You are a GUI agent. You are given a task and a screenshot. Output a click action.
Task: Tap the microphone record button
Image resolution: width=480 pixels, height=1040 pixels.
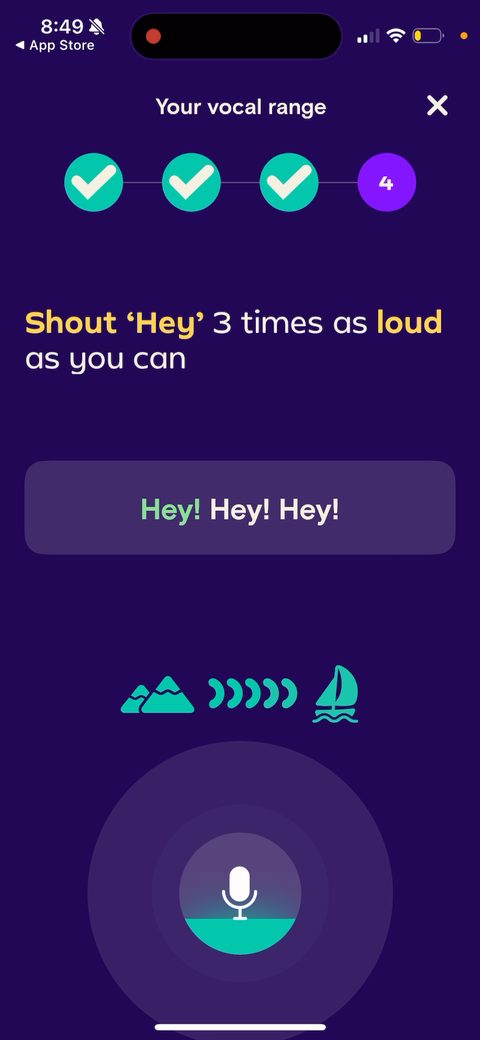(240, 893)
